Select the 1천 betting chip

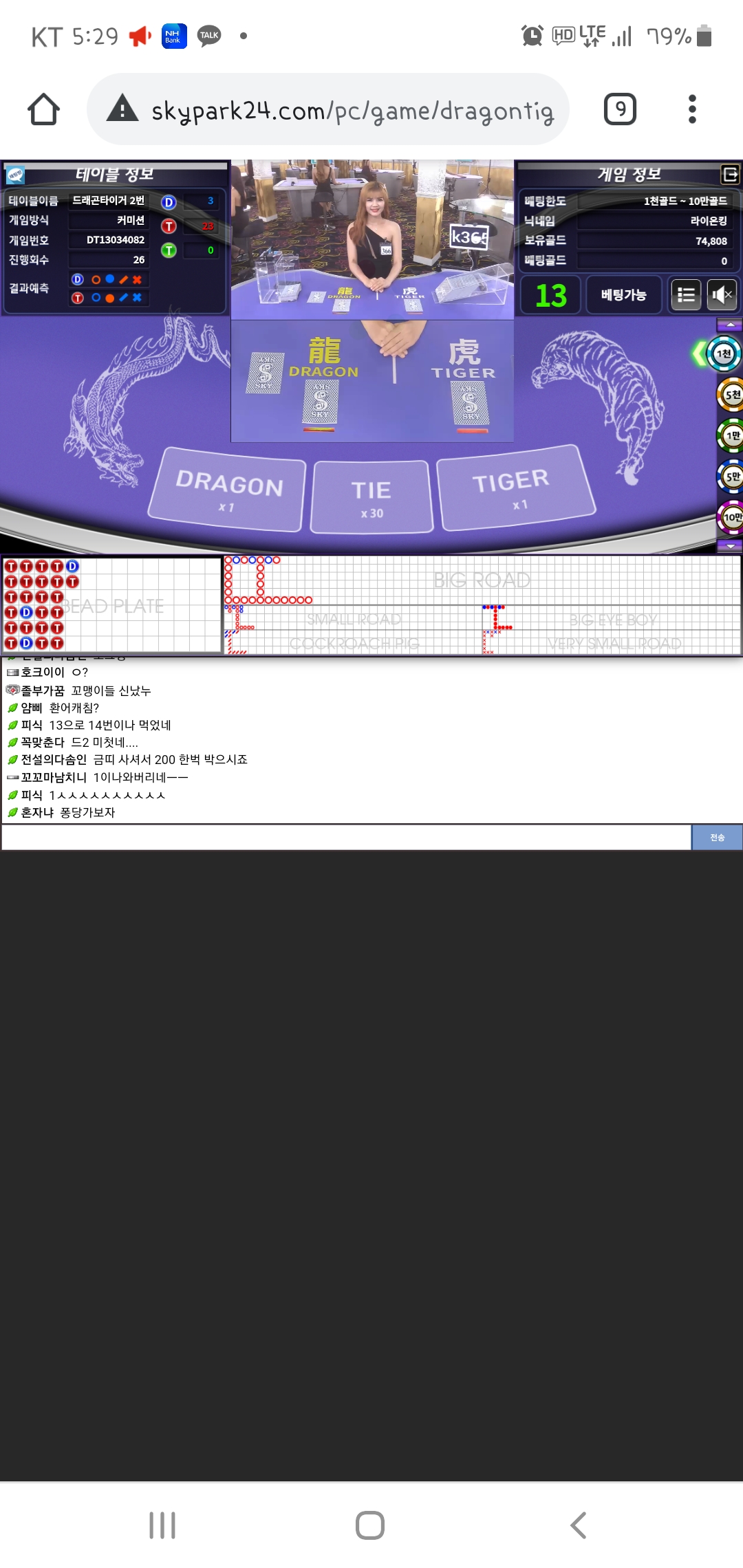724,354
